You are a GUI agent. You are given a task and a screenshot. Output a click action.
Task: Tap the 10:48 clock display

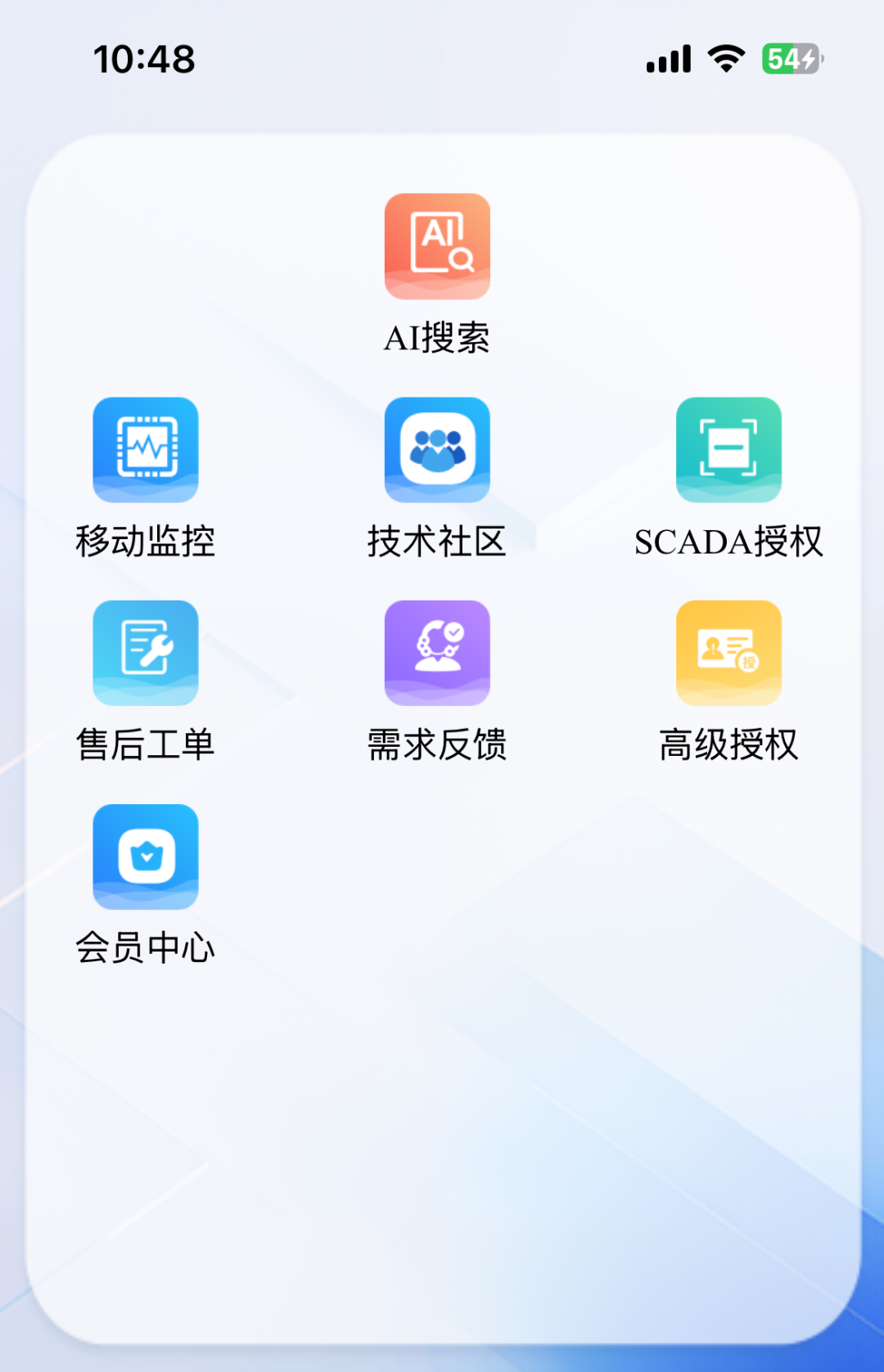tap(144, 60)
